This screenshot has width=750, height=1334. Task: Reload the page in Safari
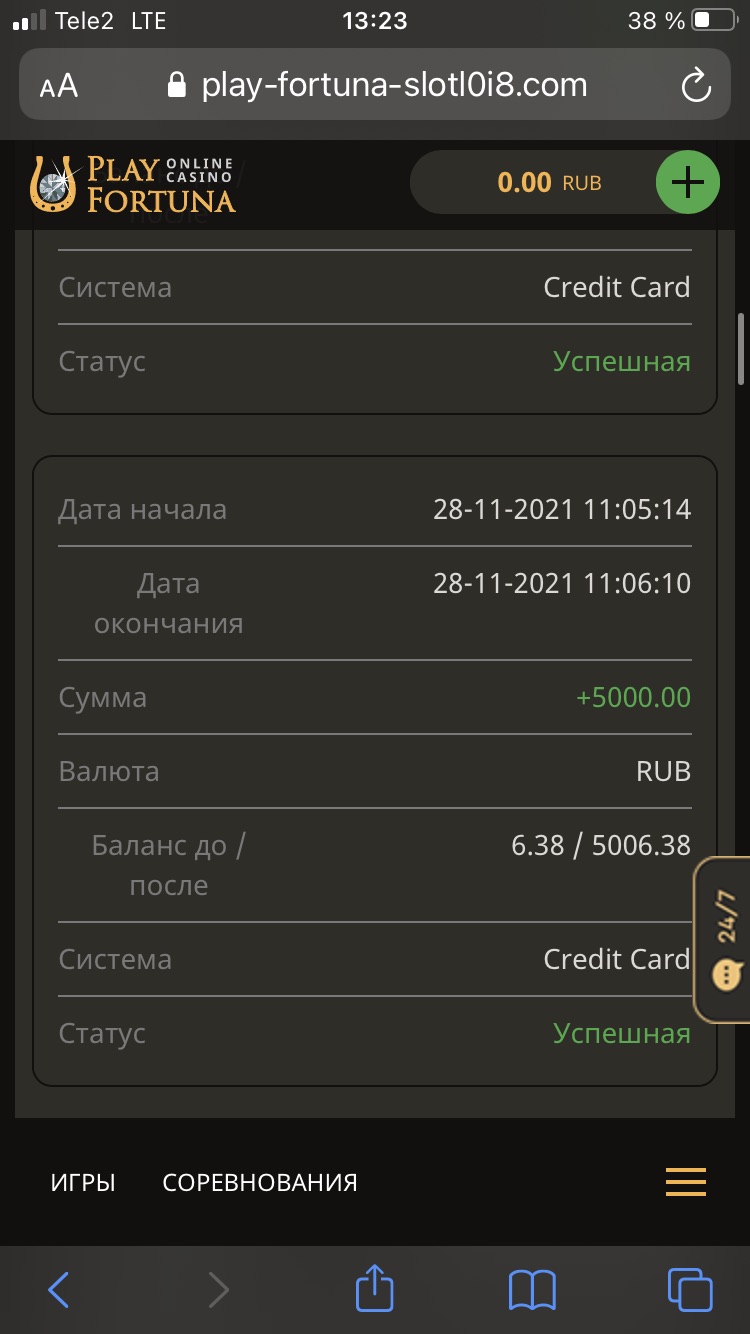695,86
